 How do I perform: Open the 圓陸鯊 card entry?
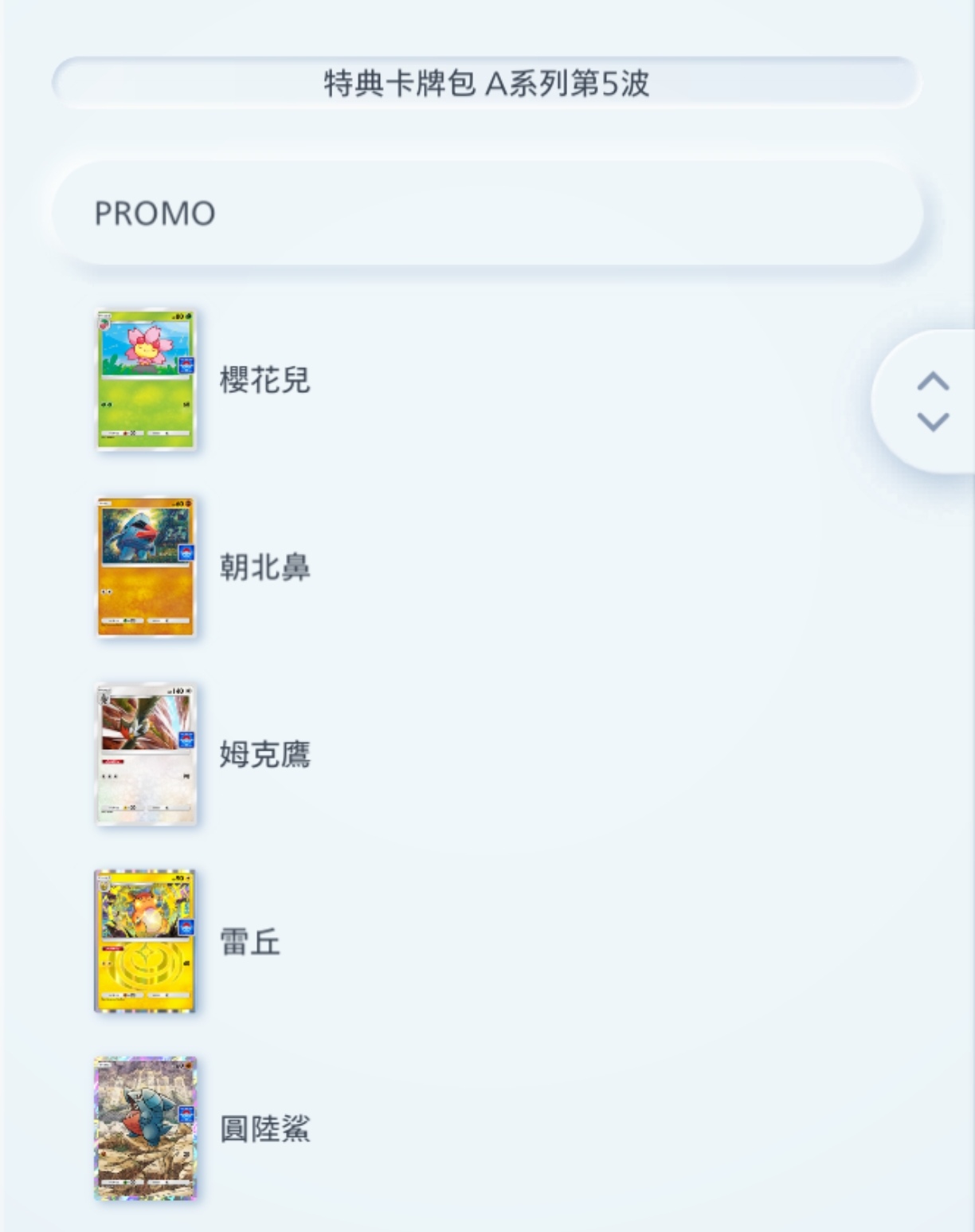263,1128
